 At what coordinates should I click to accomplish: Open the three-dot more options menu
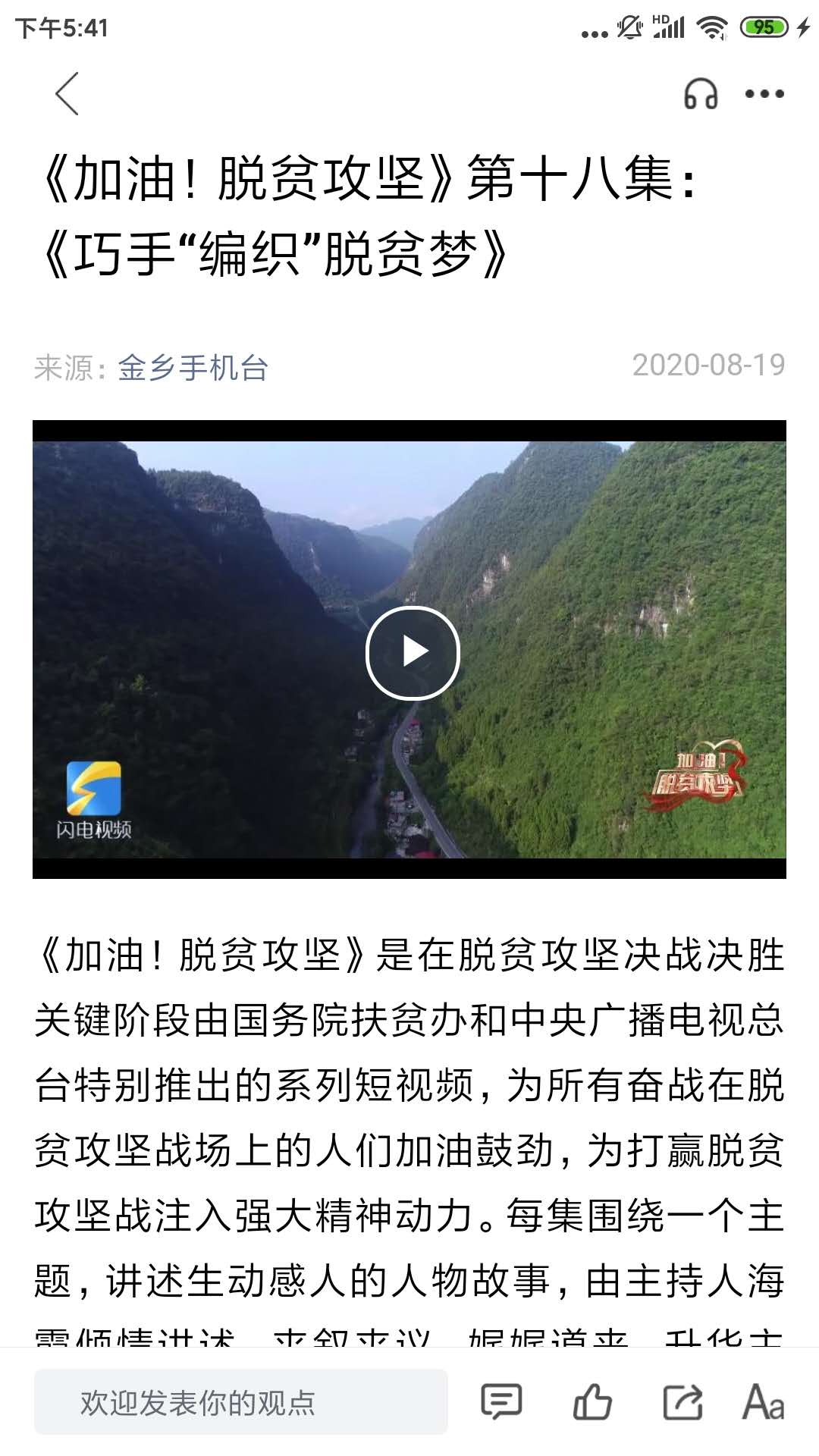pyautogui.click(x=764, y=94)
